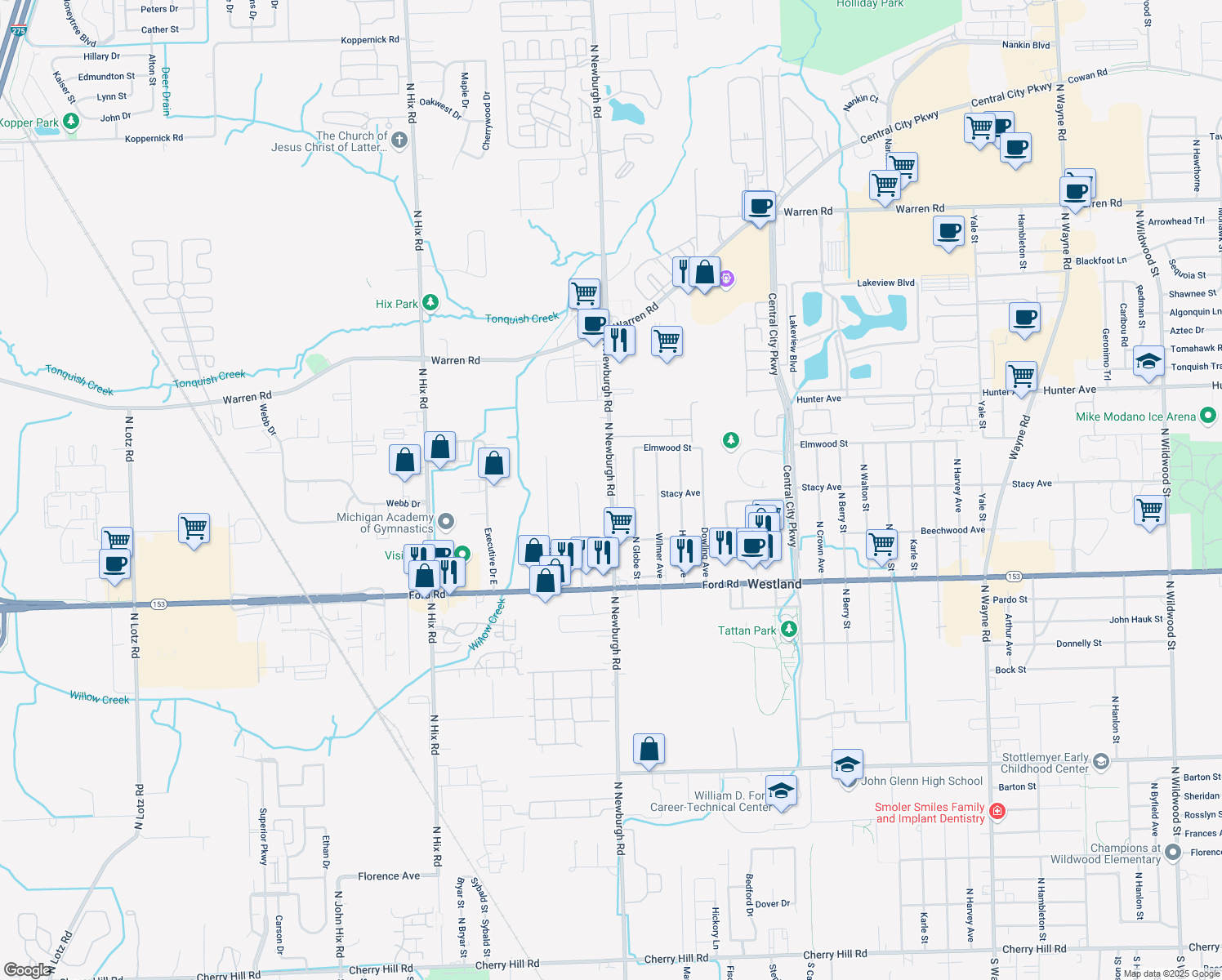
Task: Select the Tattan Park pin
Action: pos(788,630)
